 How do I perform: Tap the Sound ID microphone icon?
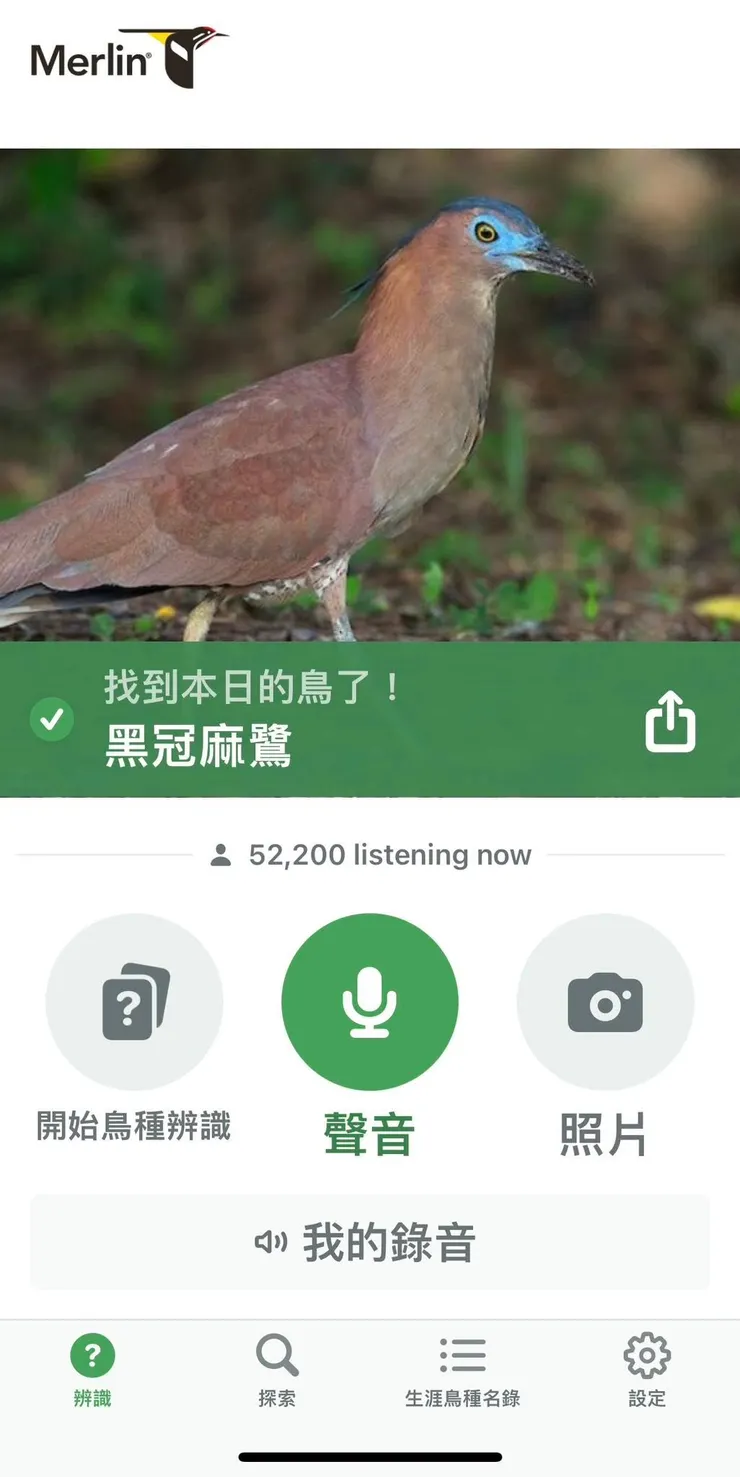[369, 1001]
